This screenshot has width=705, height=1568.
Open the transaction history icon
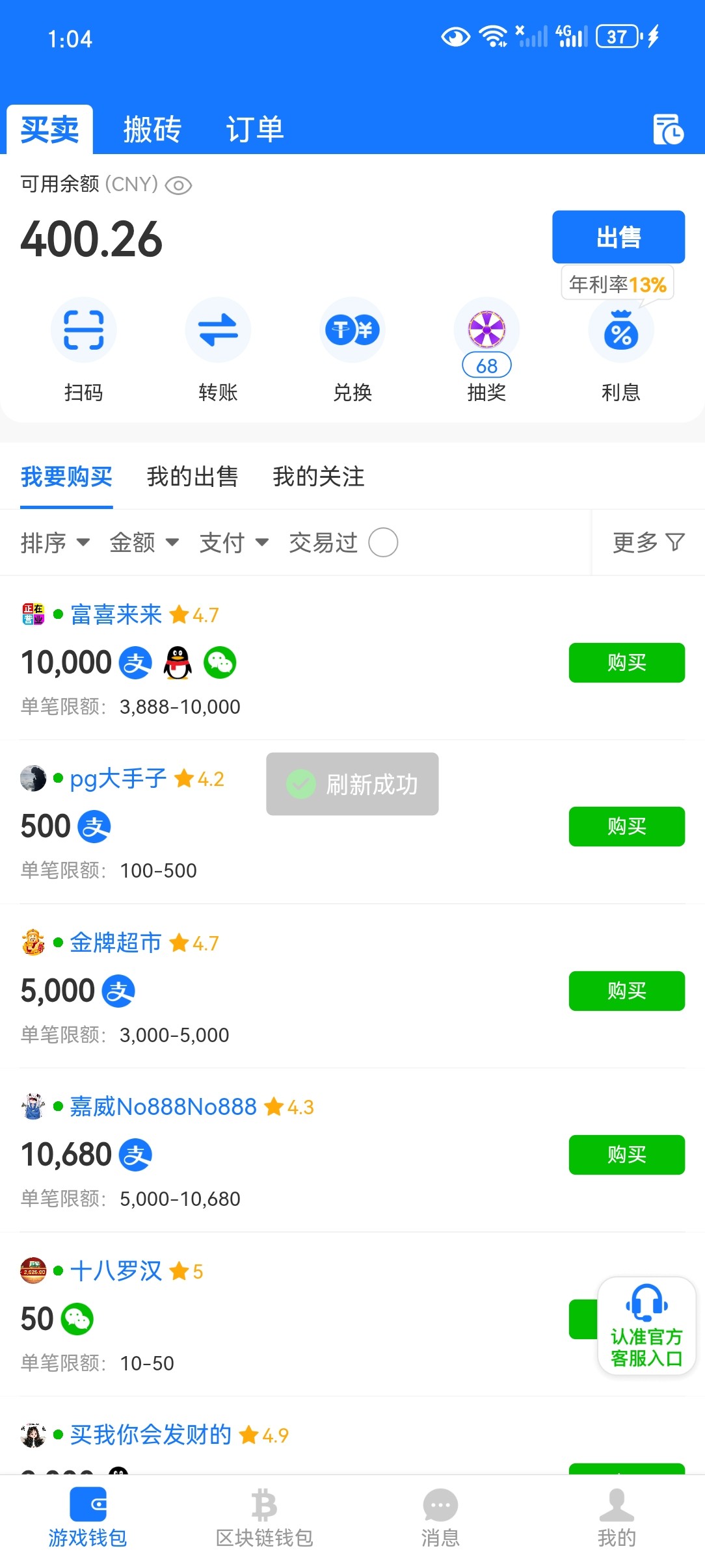click(668, 129)
